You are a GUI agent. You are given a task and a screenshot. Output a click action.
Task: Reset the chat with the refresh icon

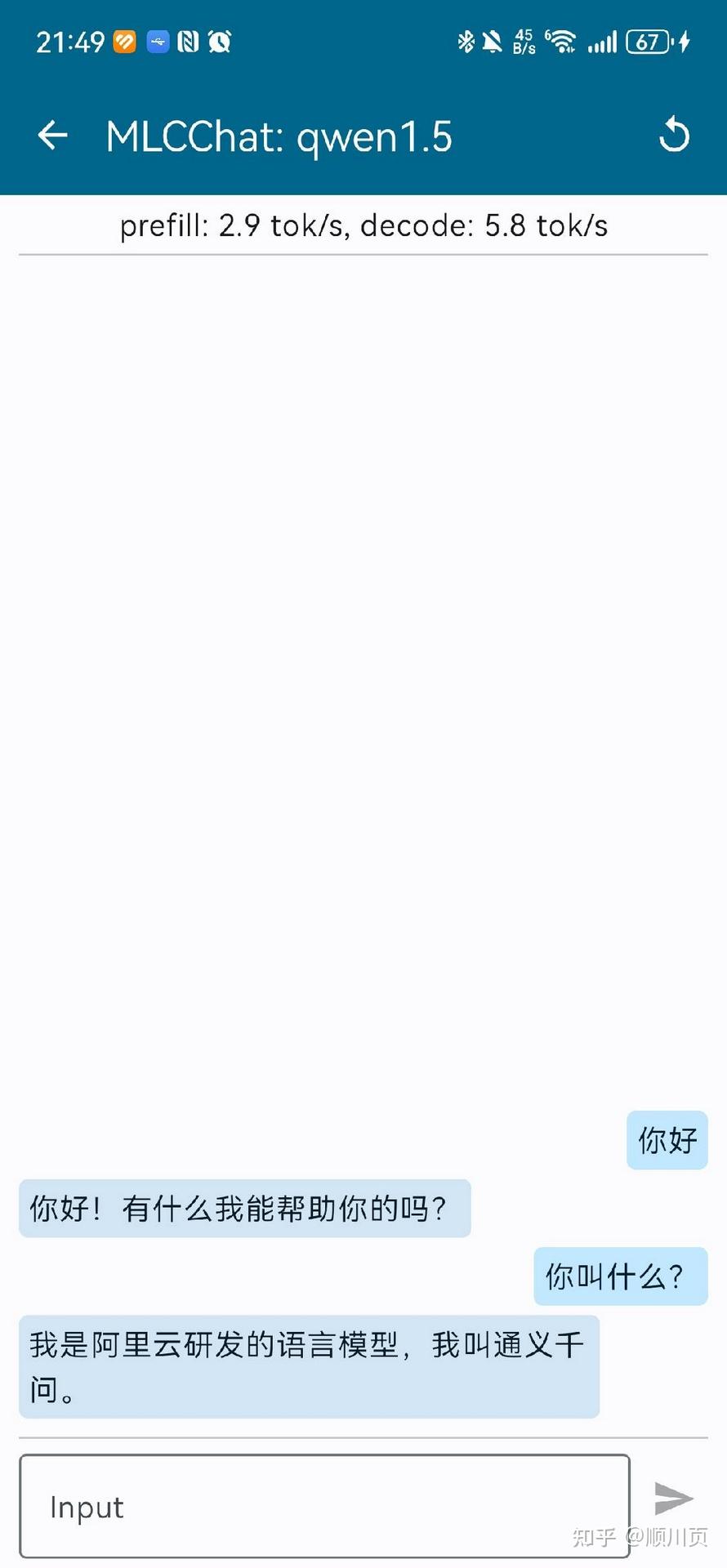674,135
